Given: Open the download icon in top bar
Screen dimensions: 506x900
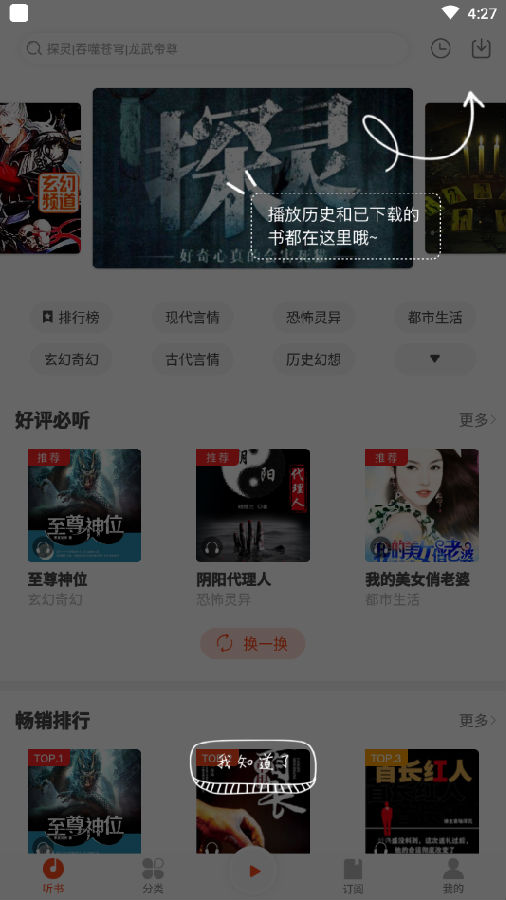Looking at the screenshot, I should [x=481, y=49].
